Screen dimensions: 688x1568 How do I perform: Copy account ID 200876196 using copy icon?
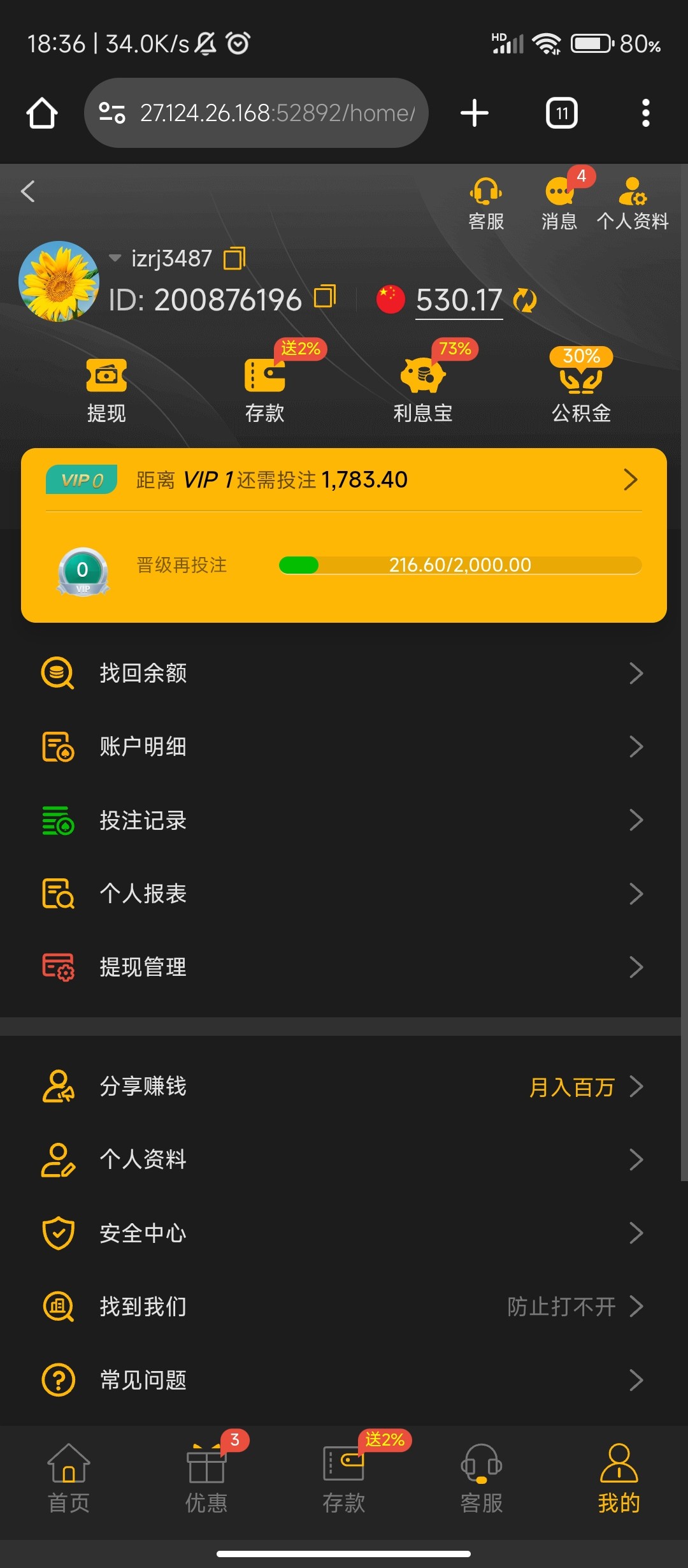[325, 298]
